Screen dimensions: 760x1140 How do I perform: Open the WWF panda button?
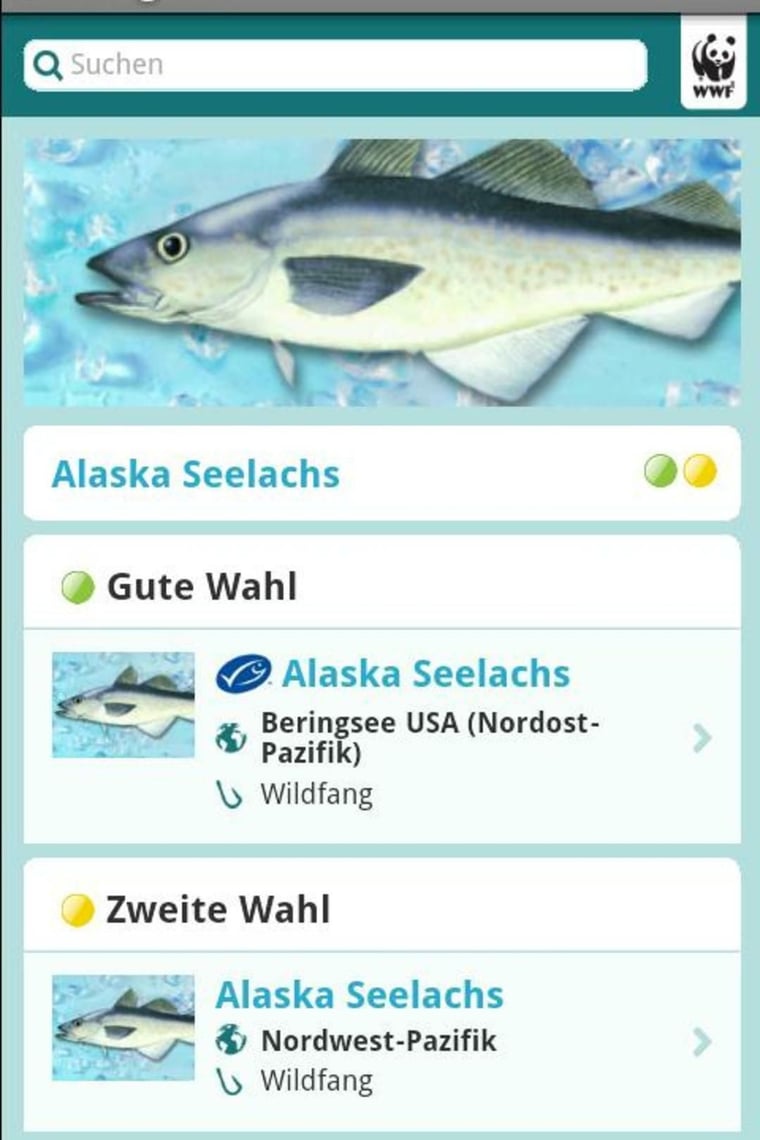[713, 65]
